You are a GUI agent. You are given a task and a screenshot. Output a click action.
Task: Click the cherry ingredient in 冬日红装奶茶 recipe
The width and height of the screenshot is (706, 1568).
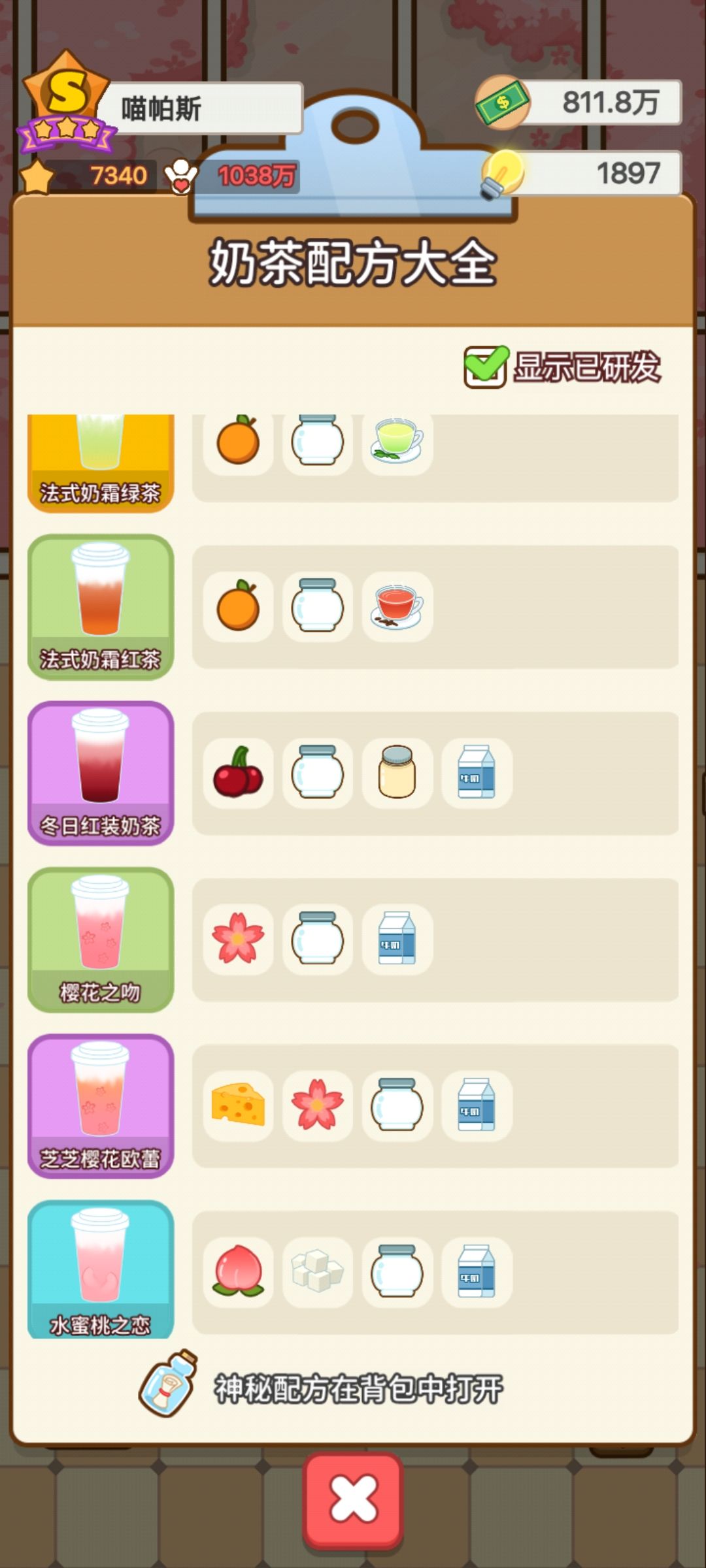pos(239,774)
